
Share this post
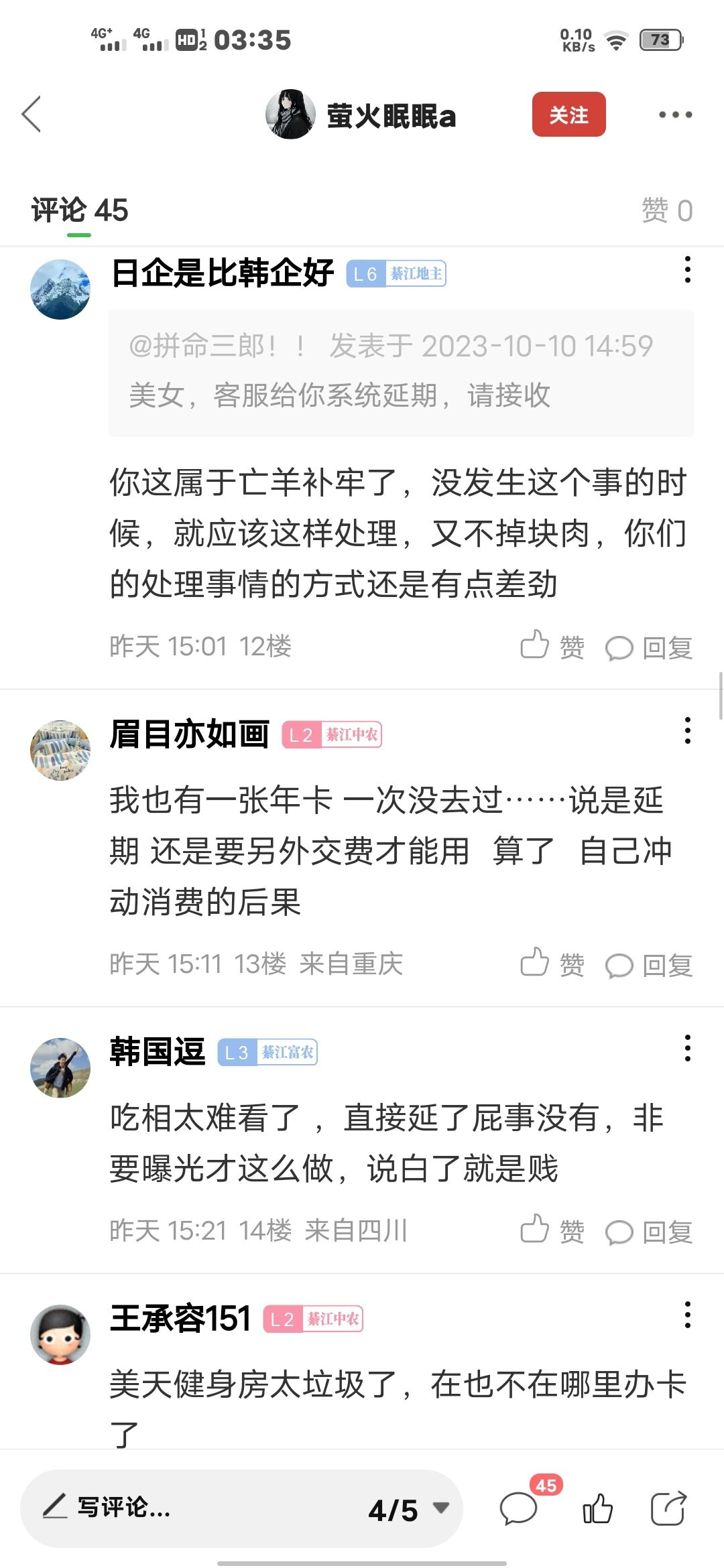coord(668,1509)
